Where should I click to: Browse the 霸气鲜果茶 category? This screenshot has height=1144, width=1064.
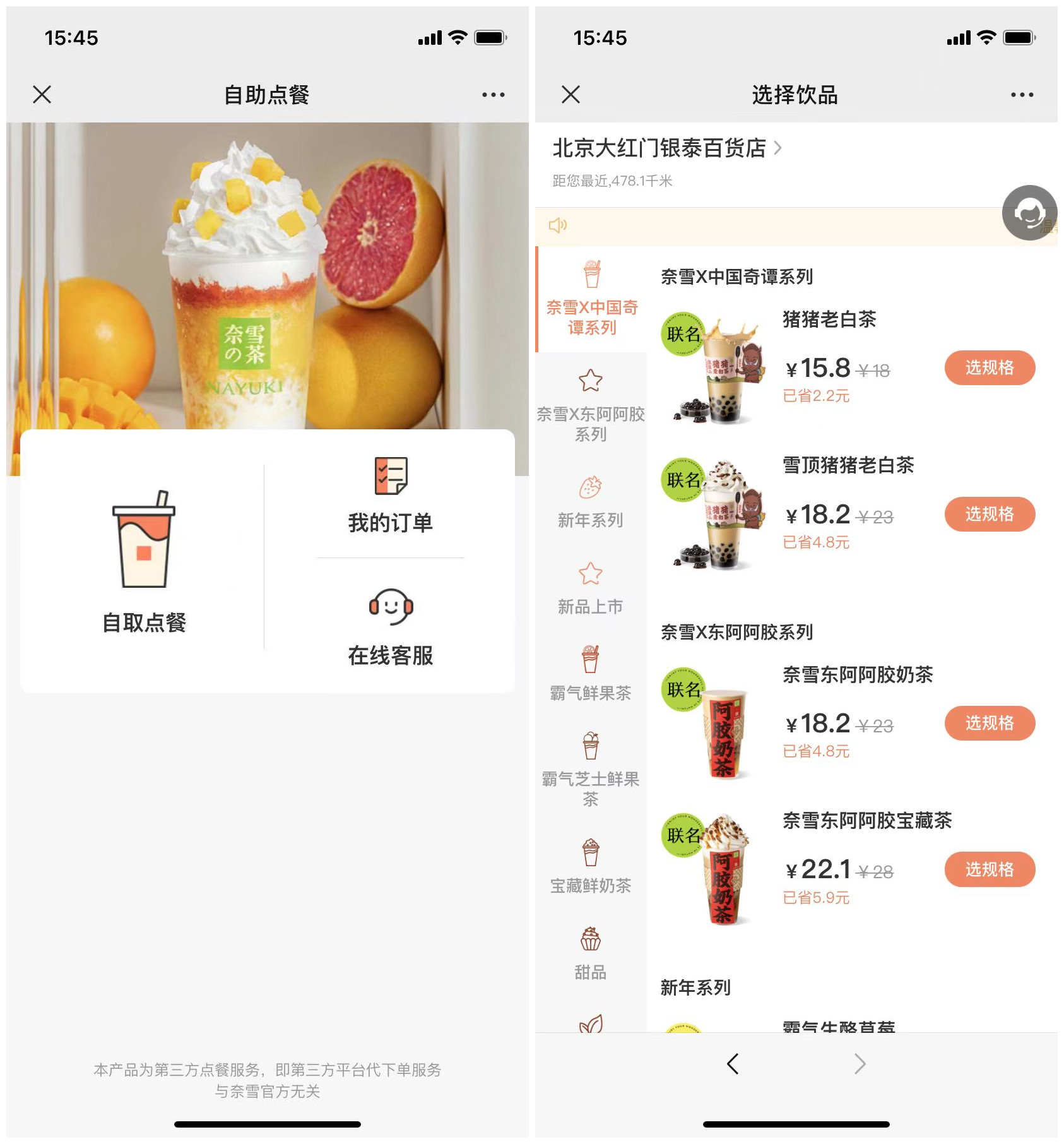click(591, 674)
